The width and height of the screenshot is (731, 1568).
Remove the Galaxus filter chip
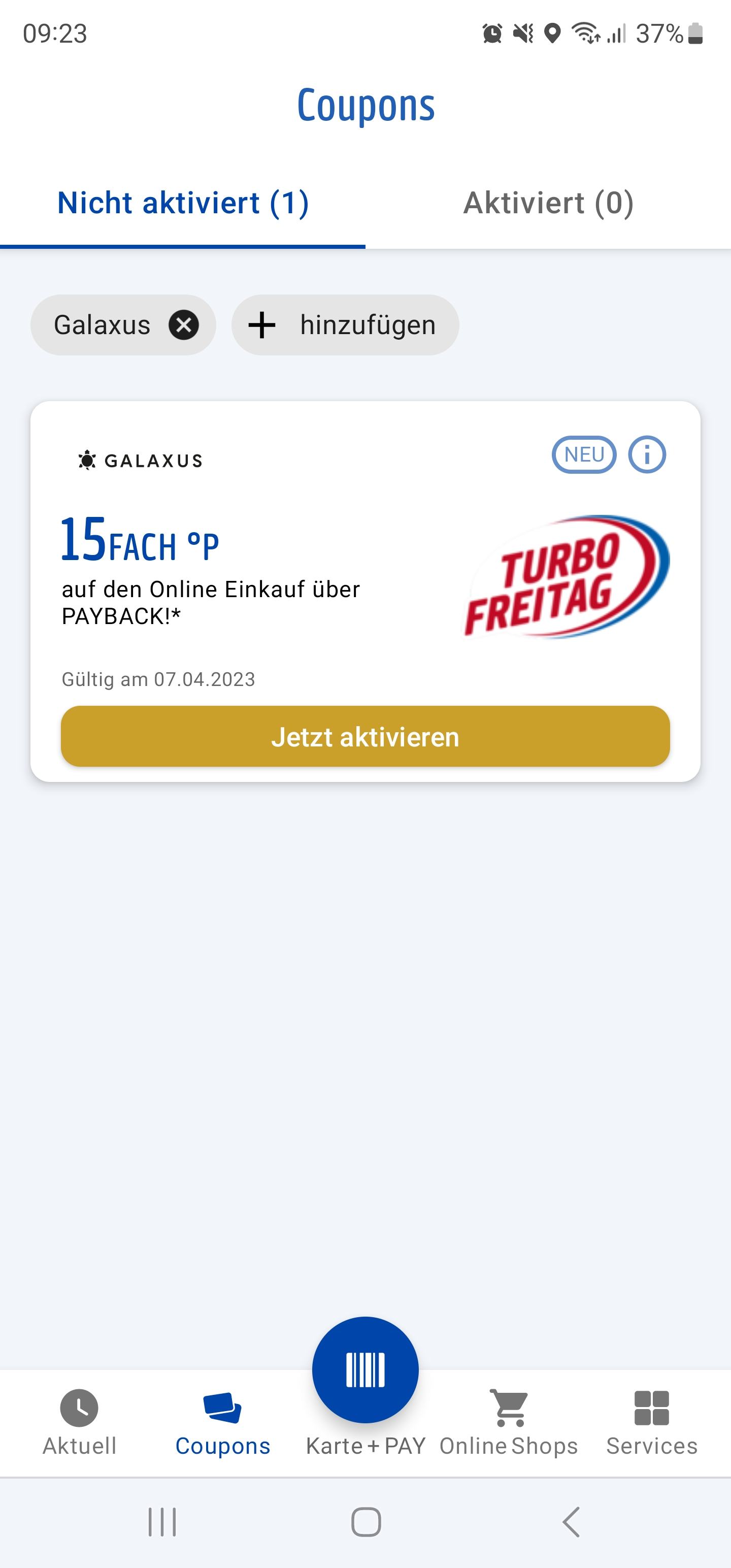(x=184, y=325)
